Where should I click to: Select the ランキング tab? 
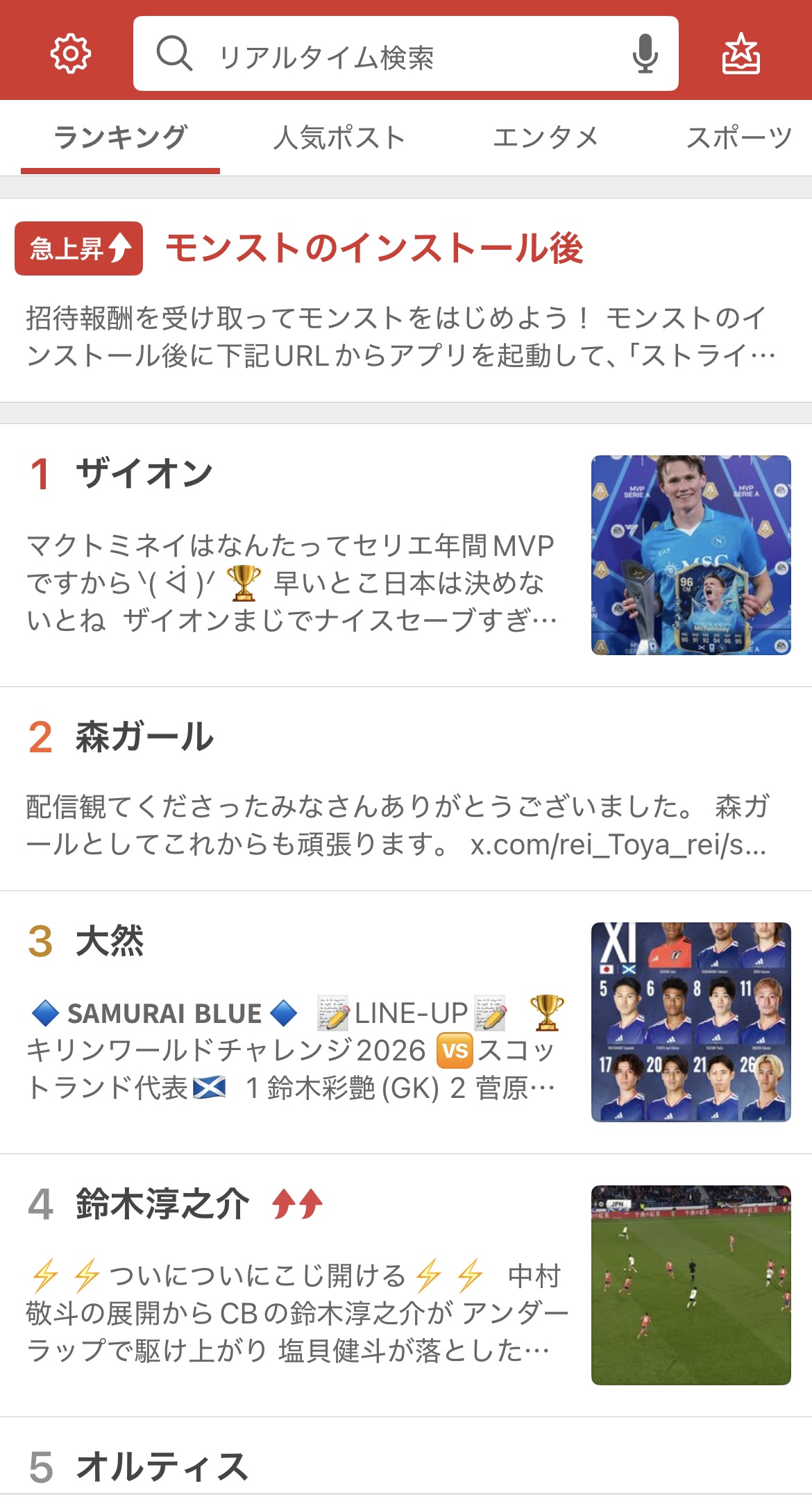120,137
